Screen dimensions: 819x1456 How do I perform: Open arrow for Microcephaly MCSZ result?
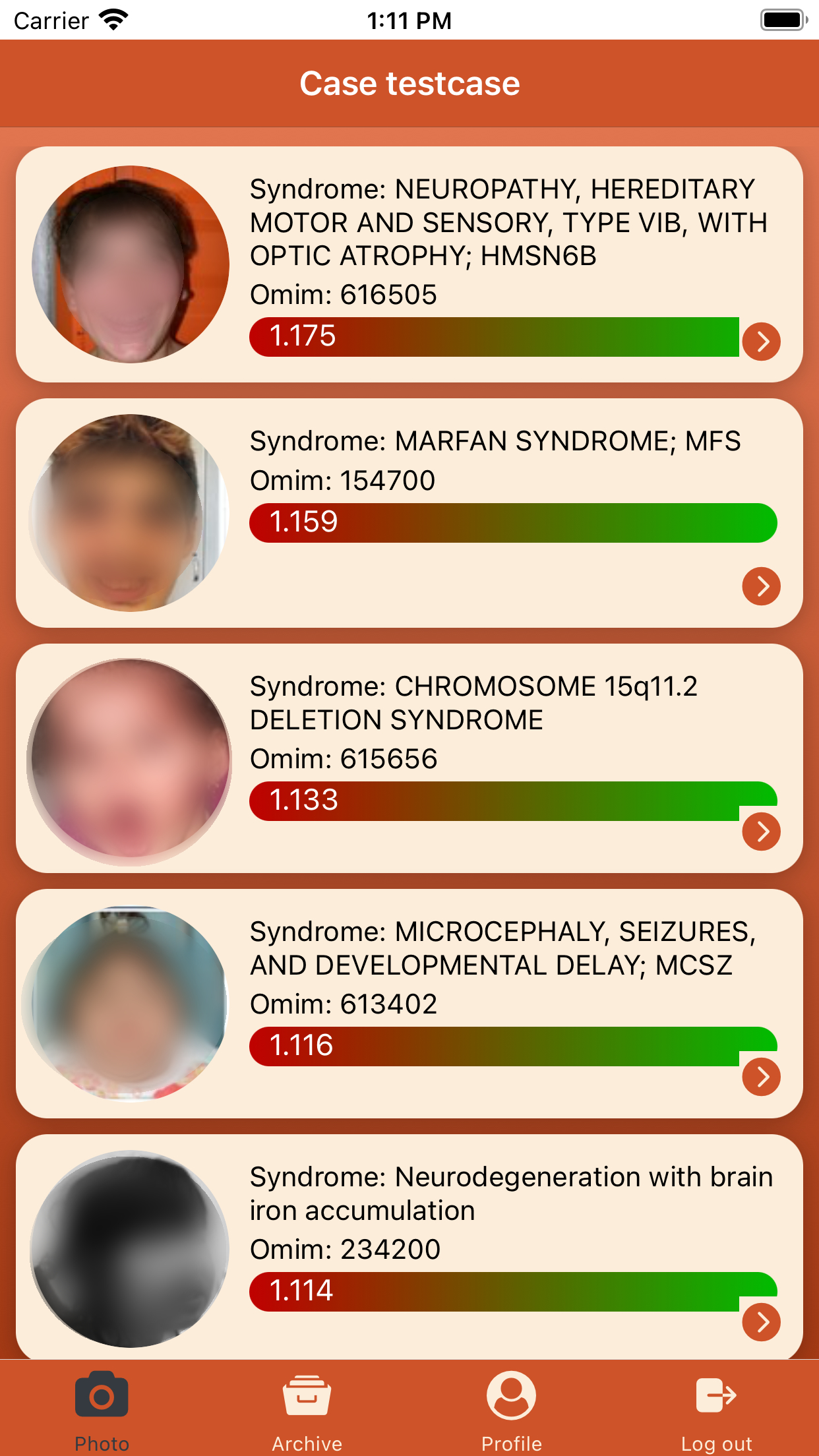pos(761,1077)
